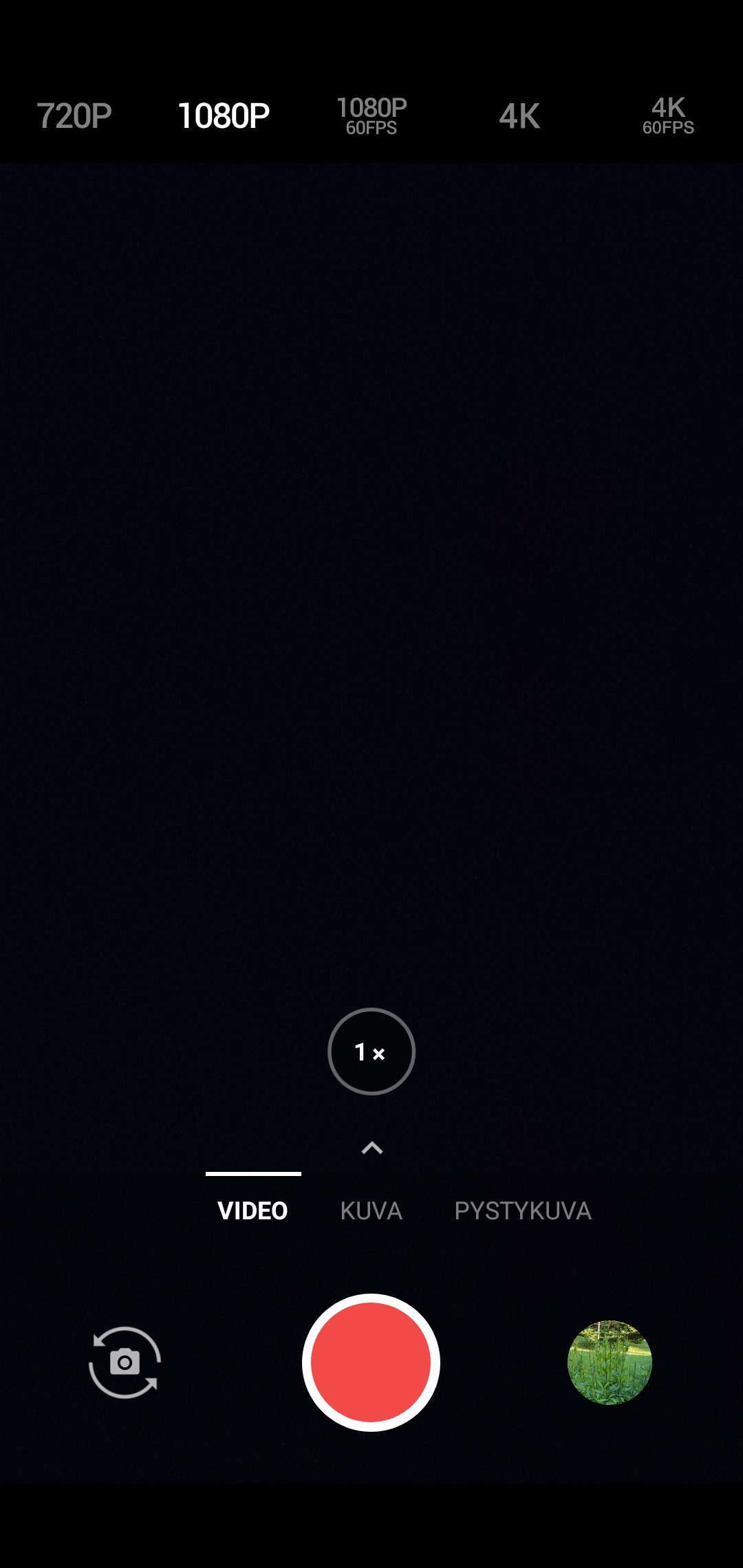Switch to Kuva photo mode
Screen dimensions: 743x1568
tap(371, 1210)
